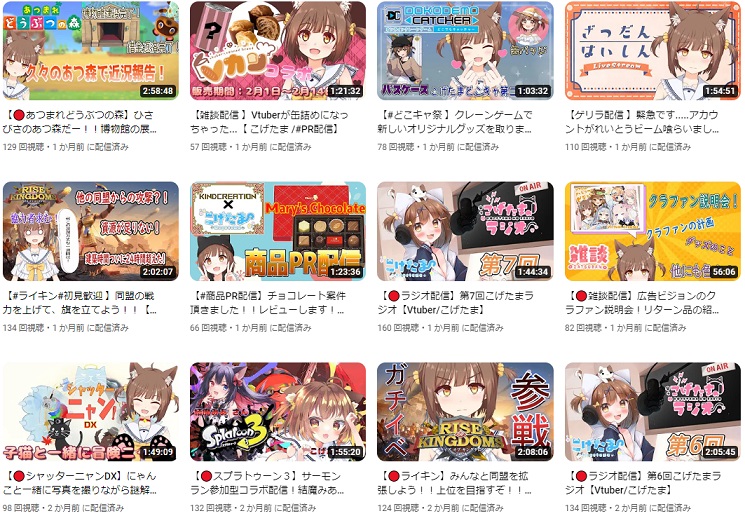This screenshot has width=745, height=516.
Task: Watch the ゲリラ配信 緊急です video
Action: pyautogui.click(x=652, y=50)
